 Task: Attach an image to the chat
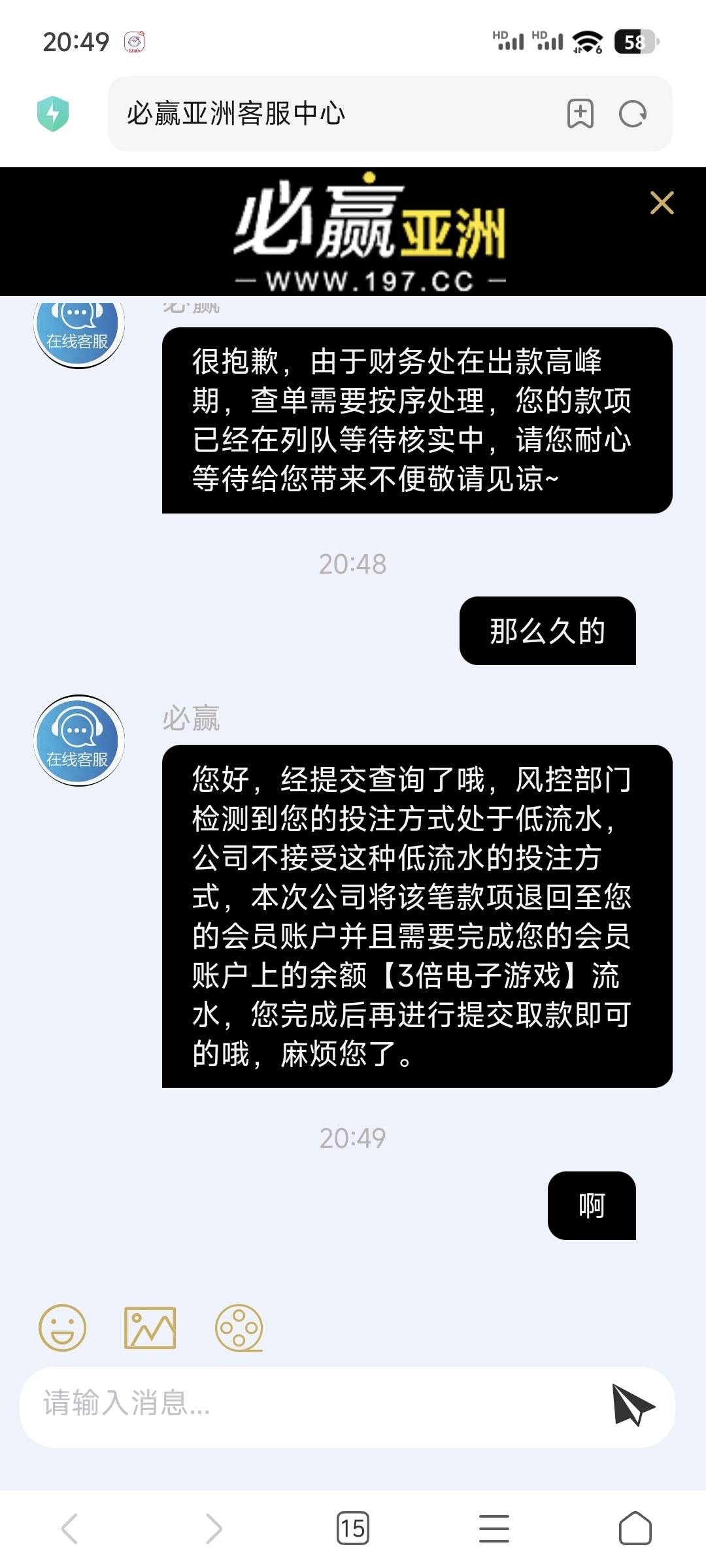click(x=150, y=1328)
